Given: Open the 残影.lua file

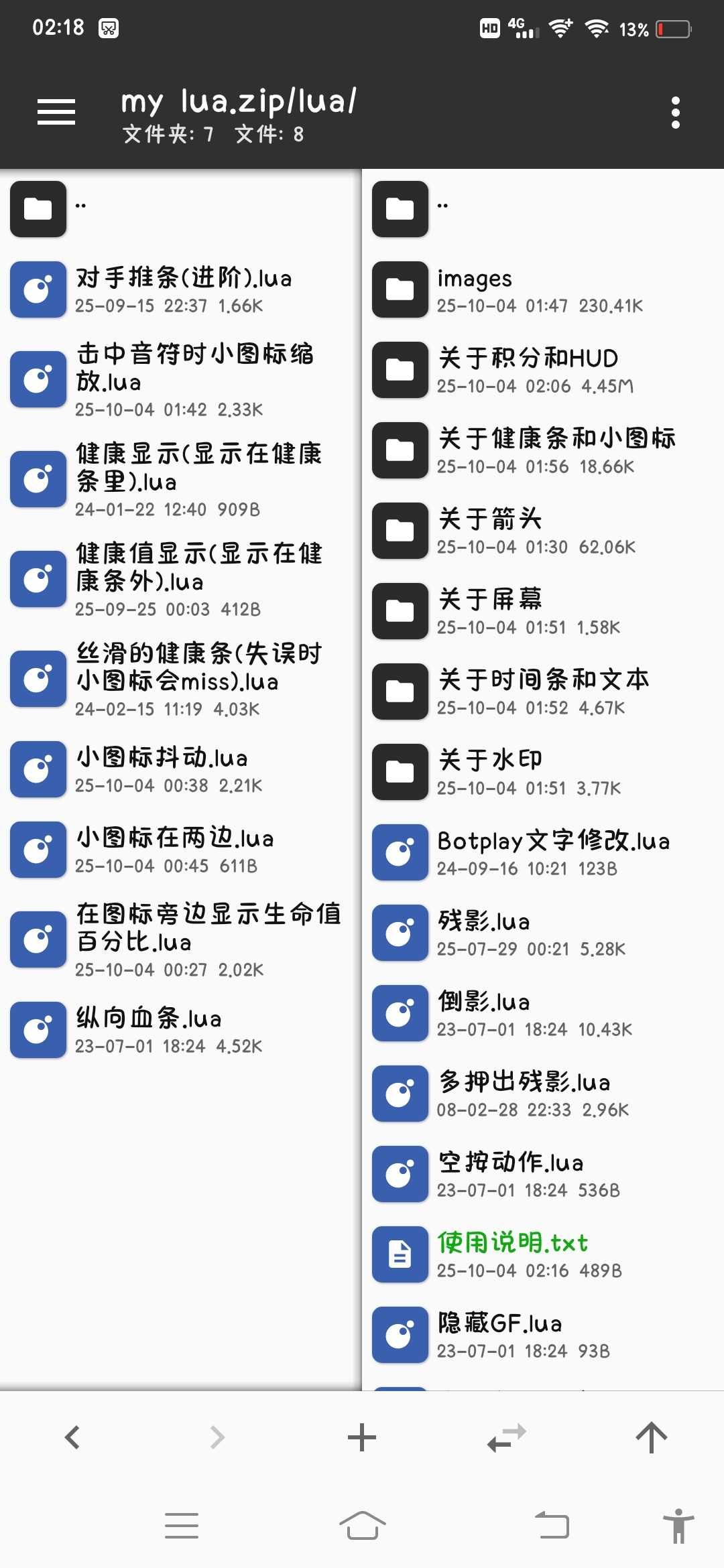Looking at the screenshot, I should click(x=536, y=933).
